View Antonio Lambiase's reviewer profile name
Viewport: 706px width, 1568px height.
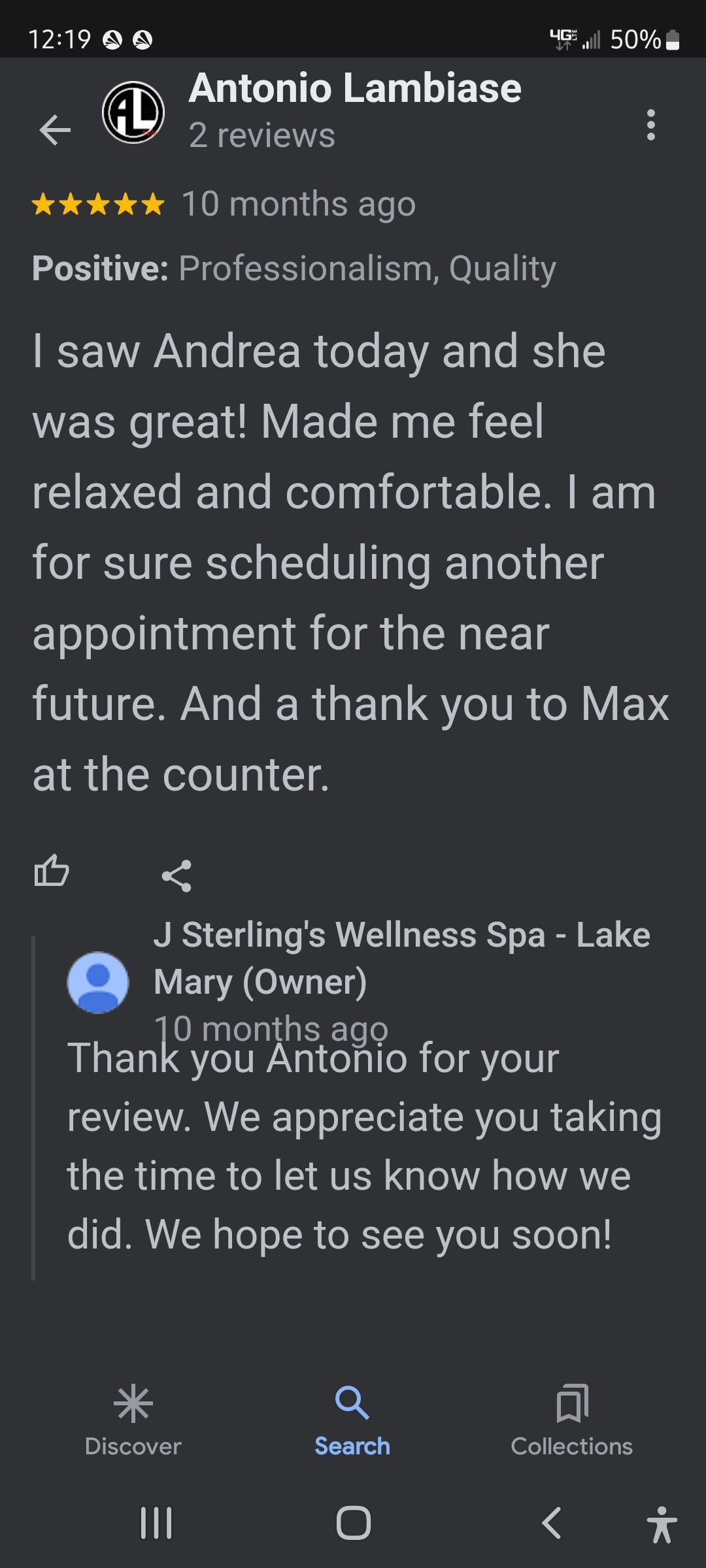pyautogui.click(x=355, y=88)
